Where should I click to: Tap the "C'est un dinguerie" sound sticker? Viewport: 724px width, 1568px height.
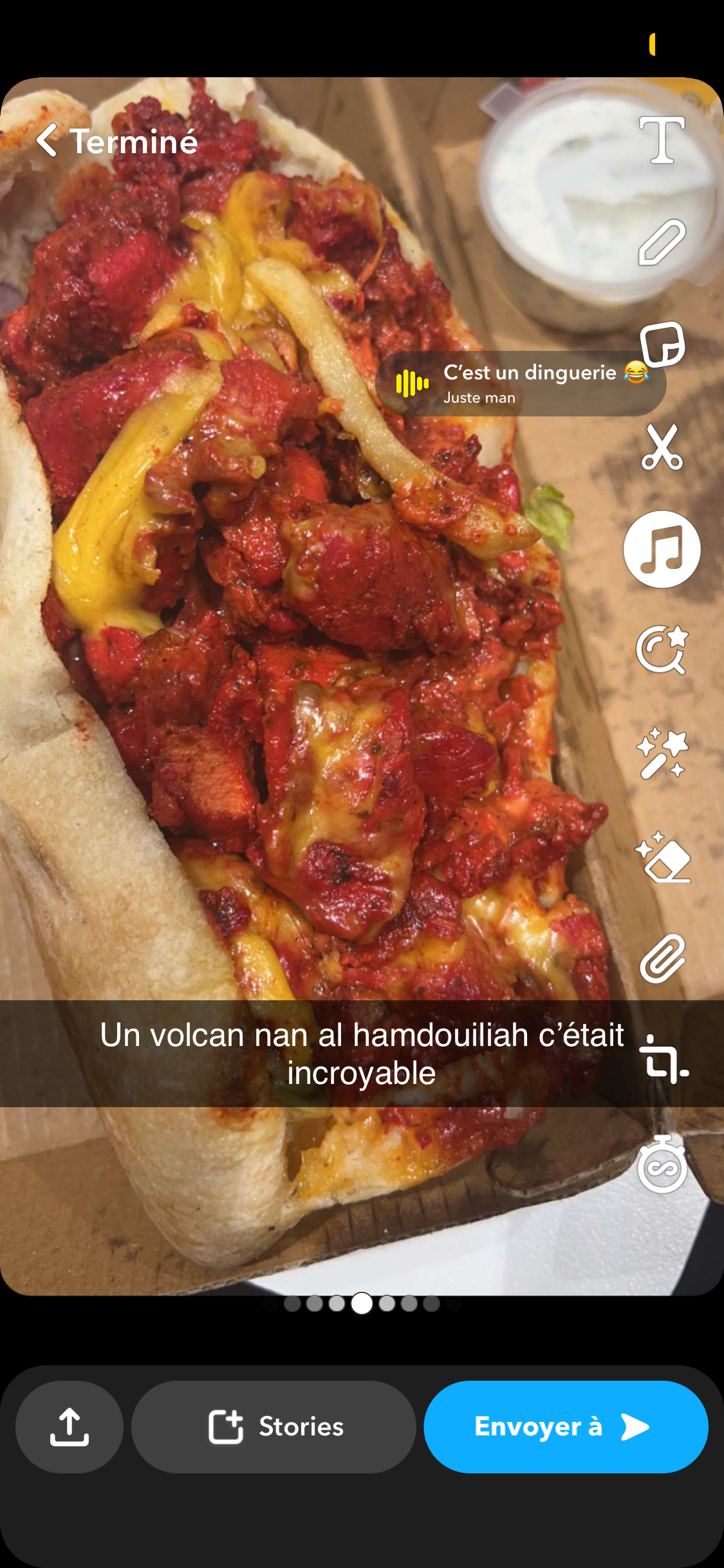click(x=520, y=384)
